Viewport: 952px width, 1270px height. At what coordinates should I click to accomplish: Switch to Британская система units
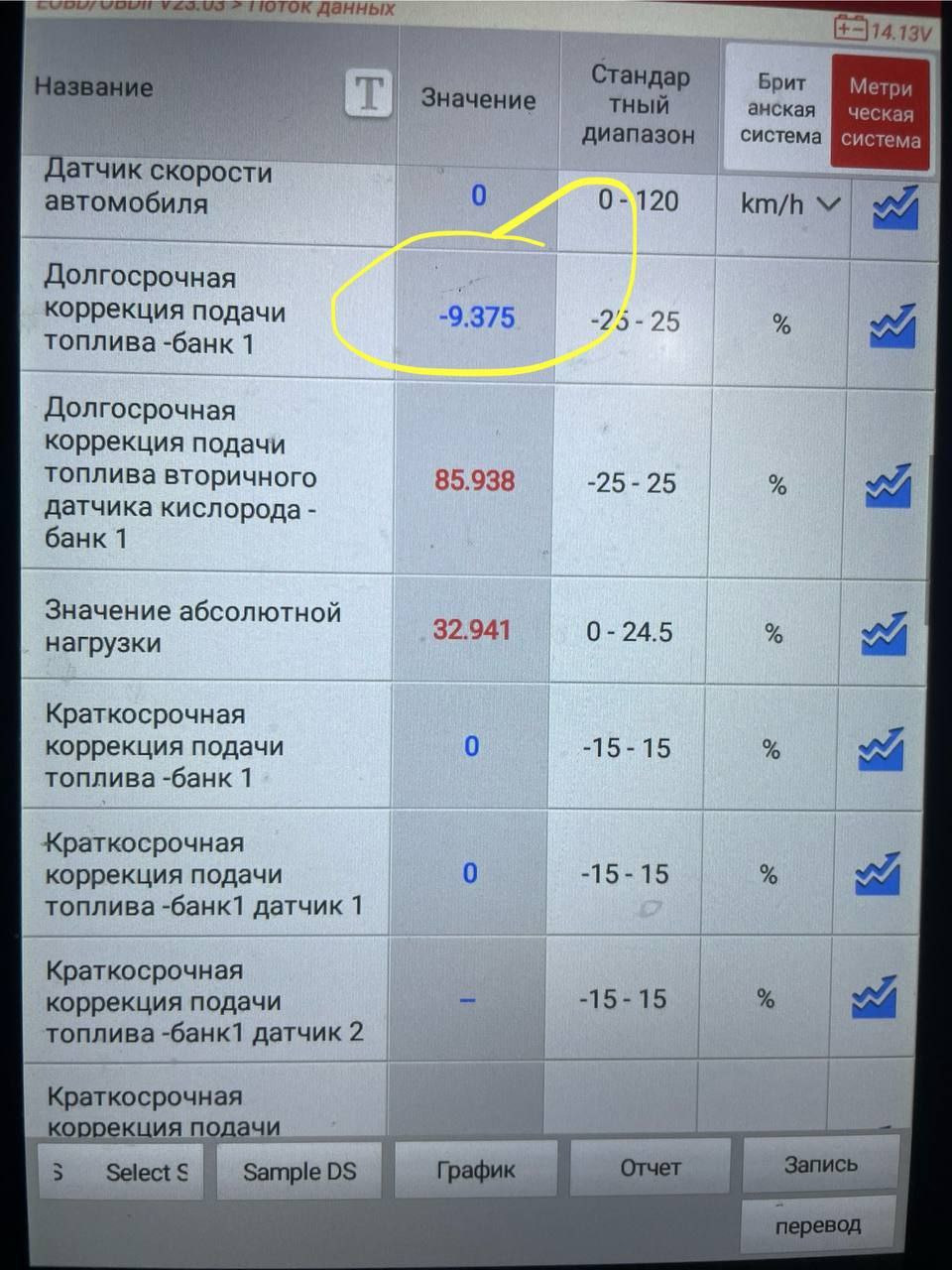[x=780, y=108]
